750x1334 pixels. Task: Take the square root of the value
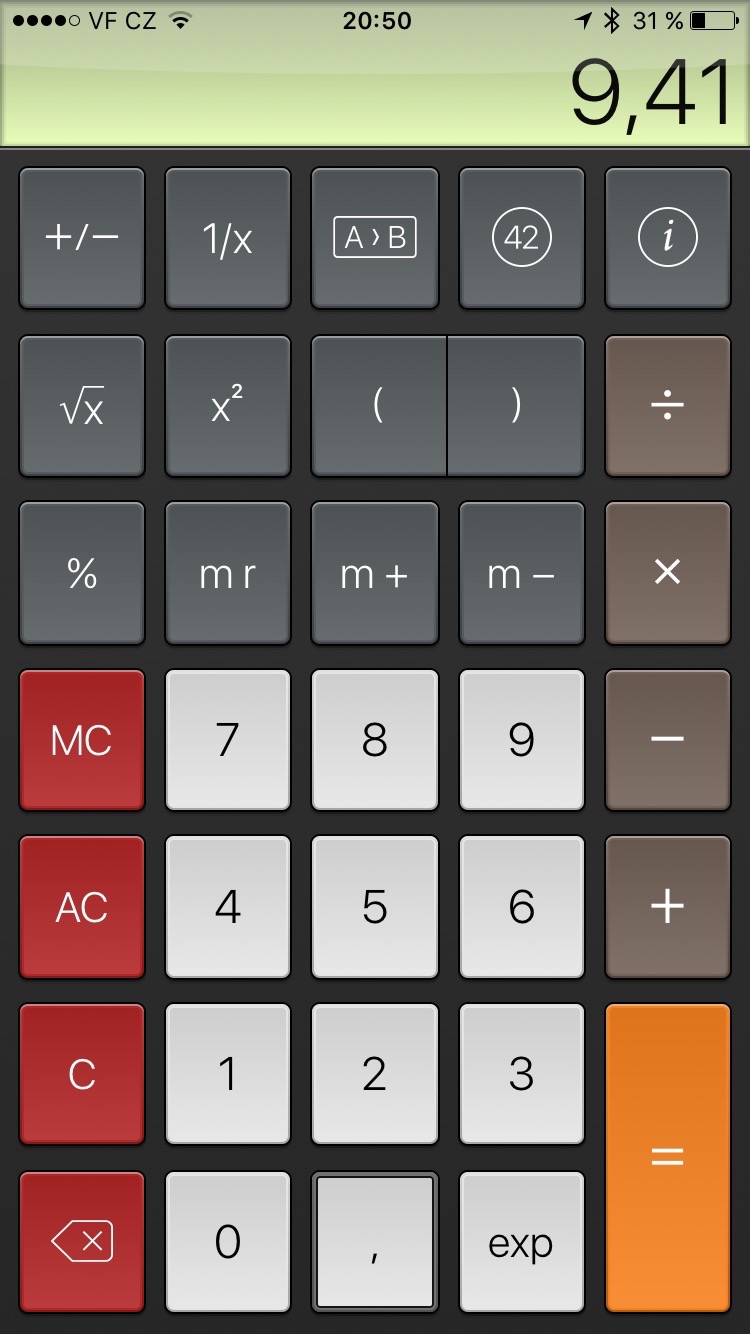82,406
